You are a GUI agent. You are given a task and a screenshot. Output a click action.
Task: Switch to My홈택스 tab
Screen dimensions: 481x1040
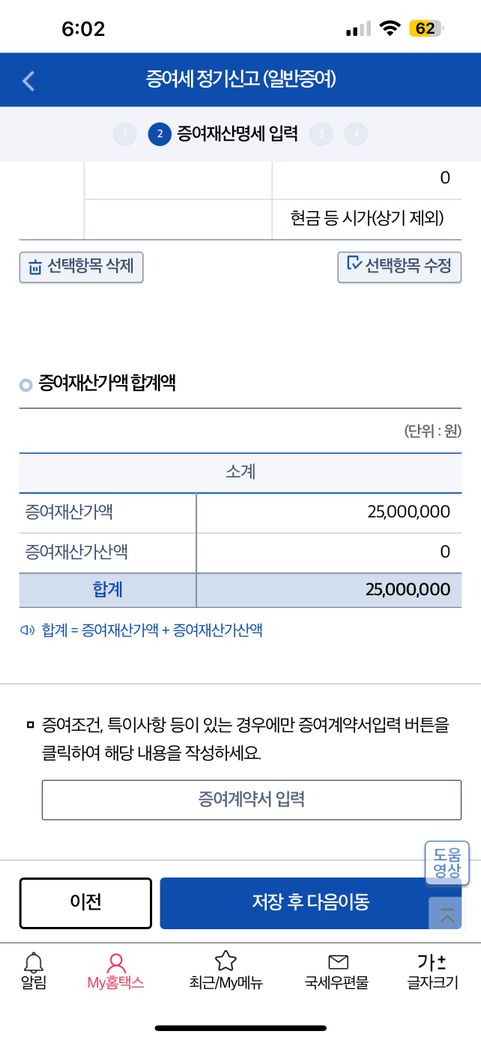[115, 970]
